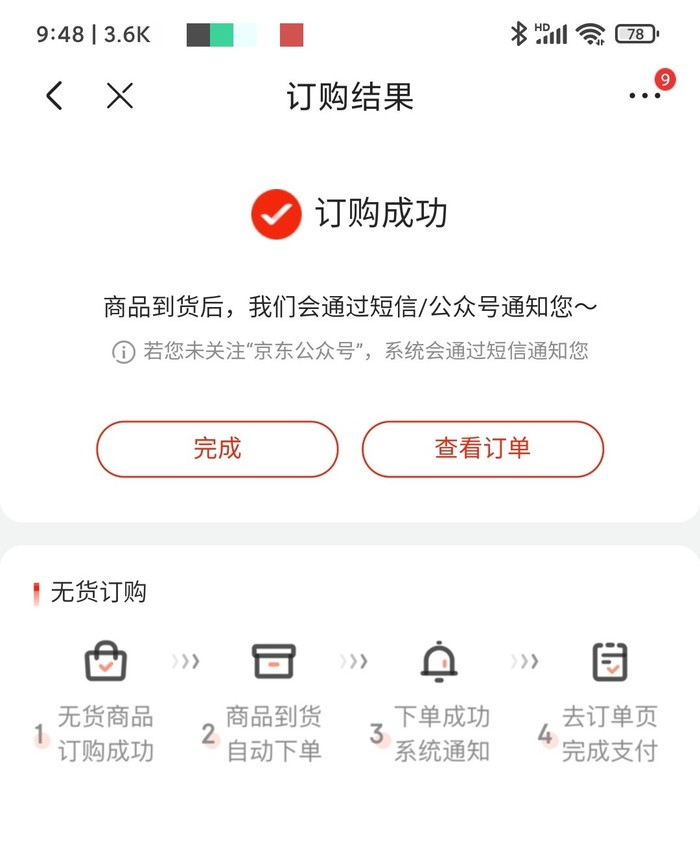This screenshot has width=700, height=859.
Task: Open the three-dot overflow menu
Action: (645, 96)
